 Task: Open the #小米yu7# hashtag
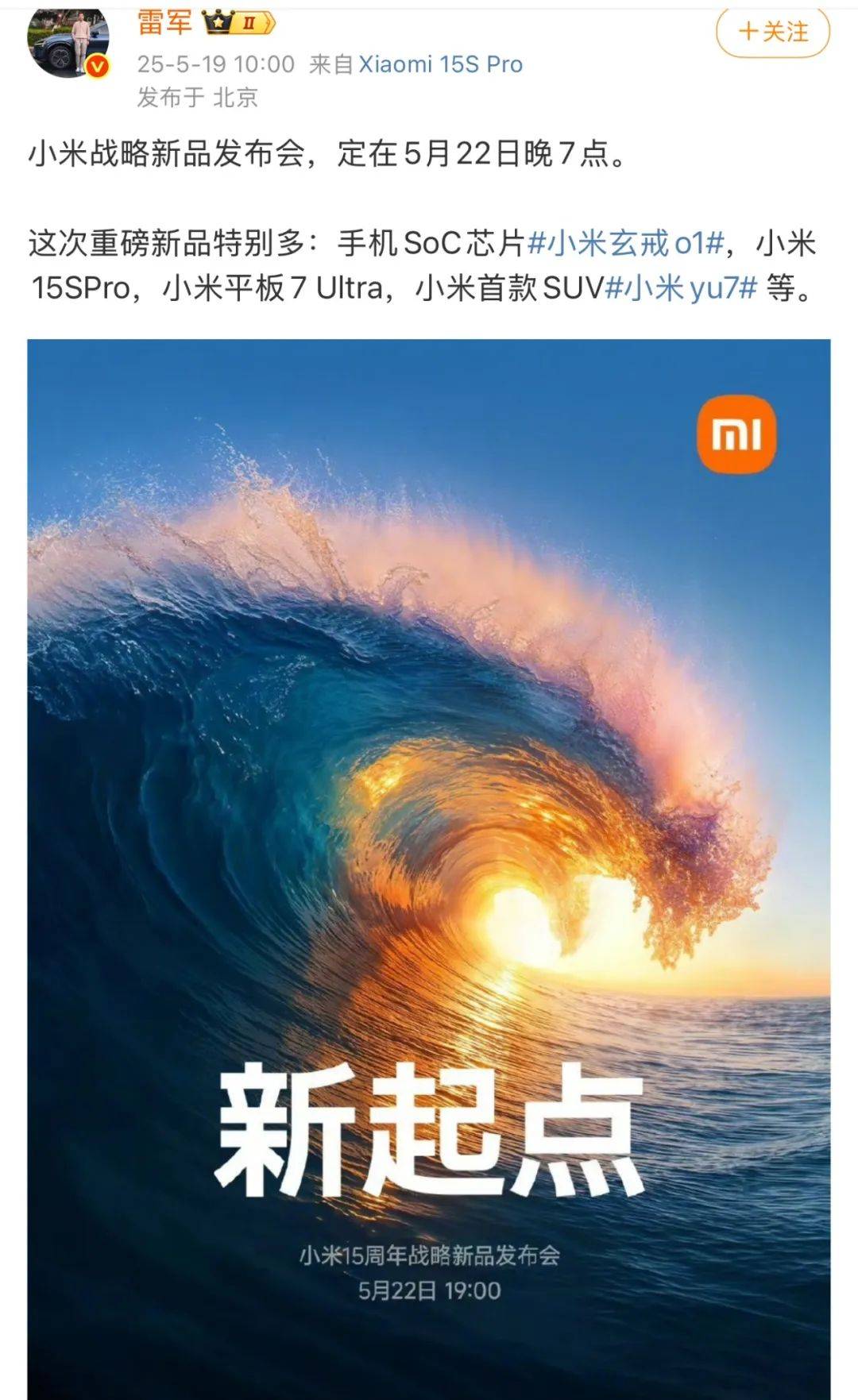pyautogui.click(x=681, y=288)
